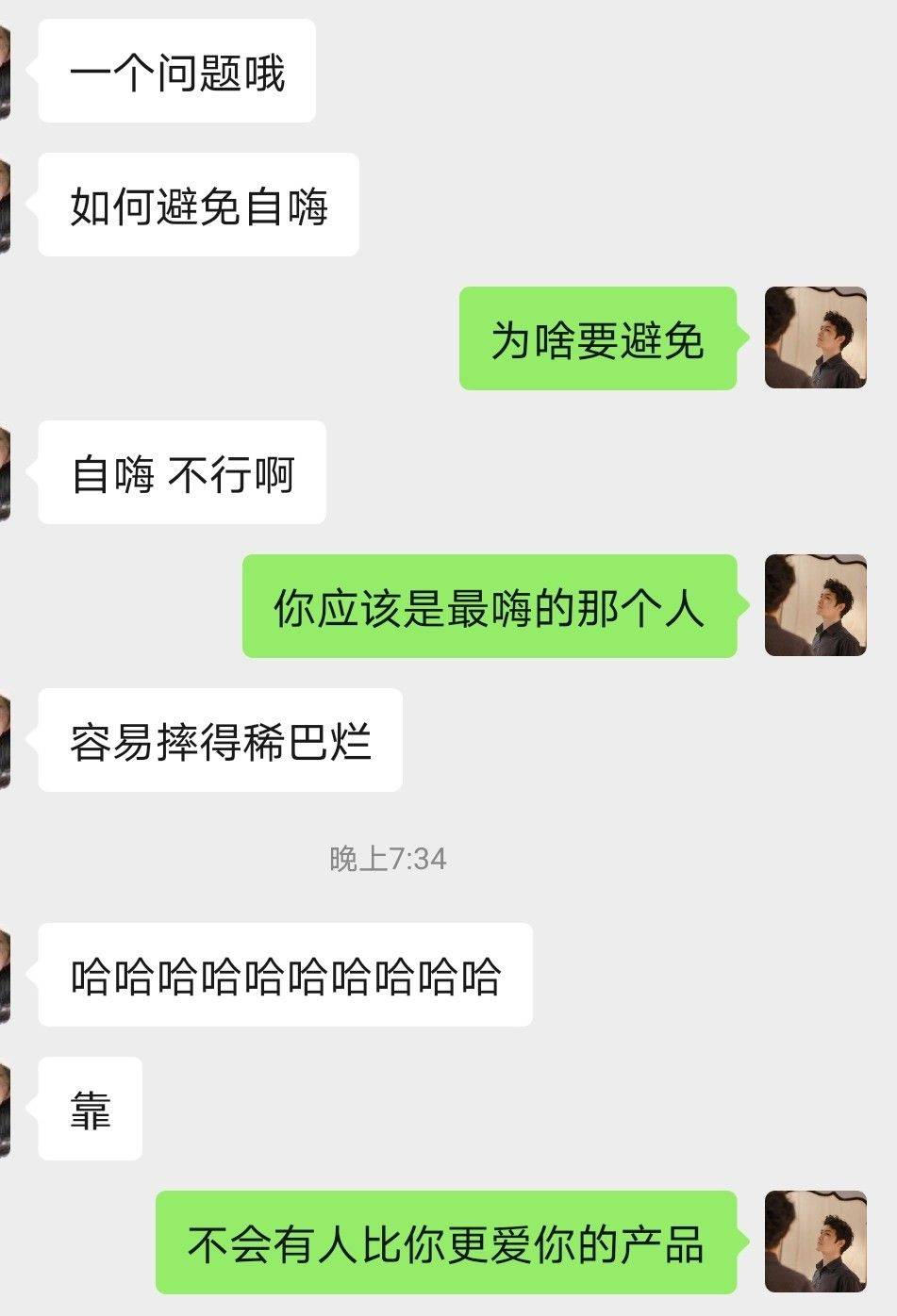This screenshot has width=897, height=1316.
Task: Open contact's avatar beside 容易摔得稀巴烂
Action: (5, 740)
